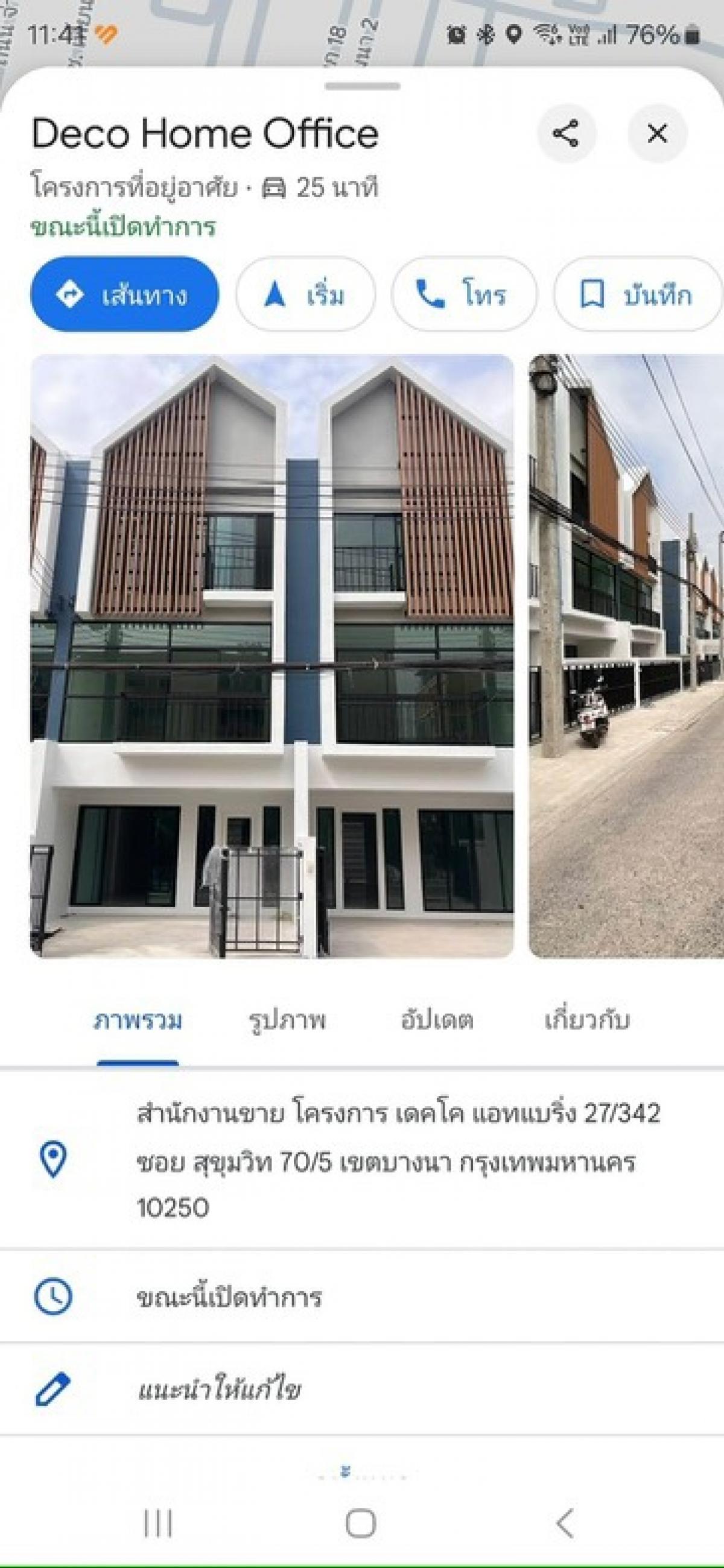The width and height of the screenshot is (724, 1568).
Task: Share the Deco Home Office place
Action: [x=566, y=133]
